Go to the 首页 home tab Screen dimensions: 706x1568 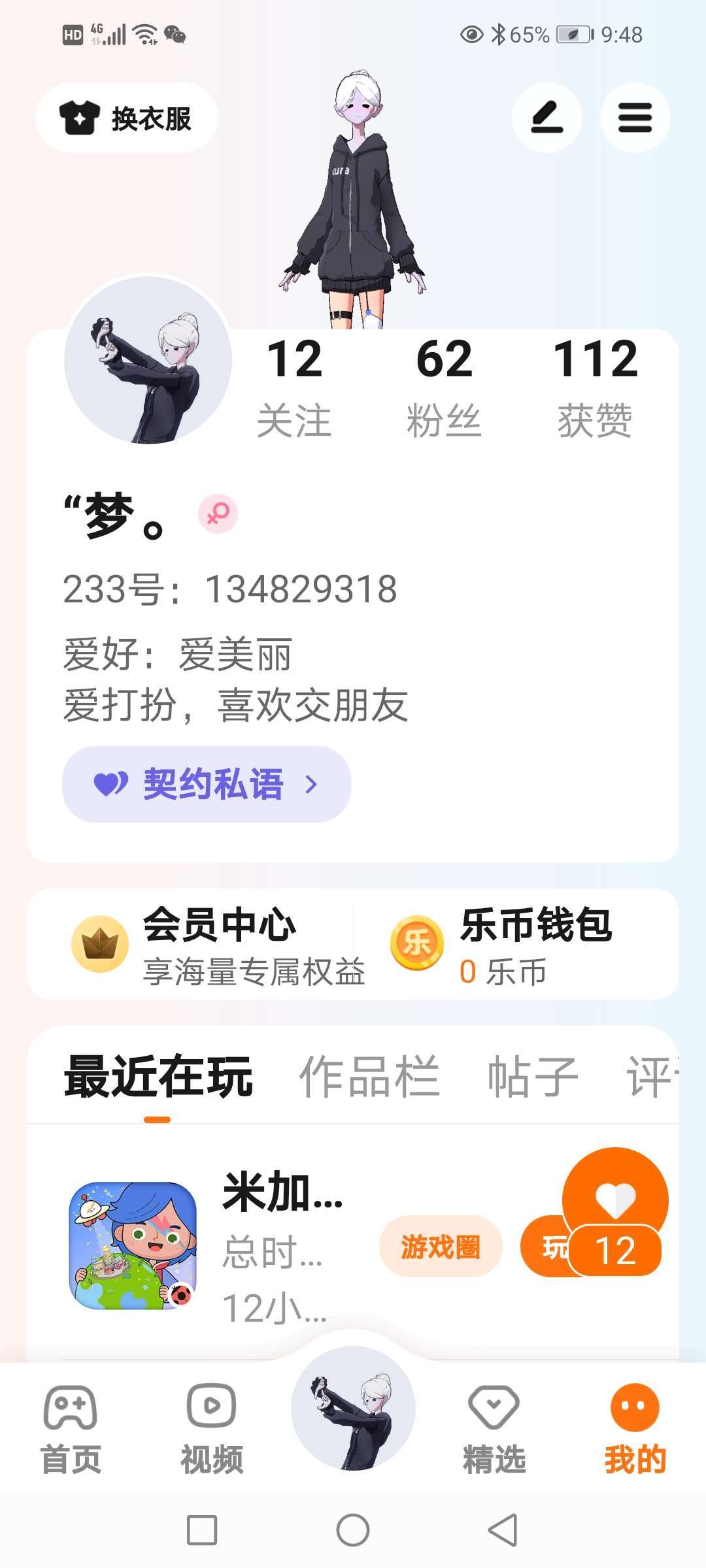(71, 1431)
